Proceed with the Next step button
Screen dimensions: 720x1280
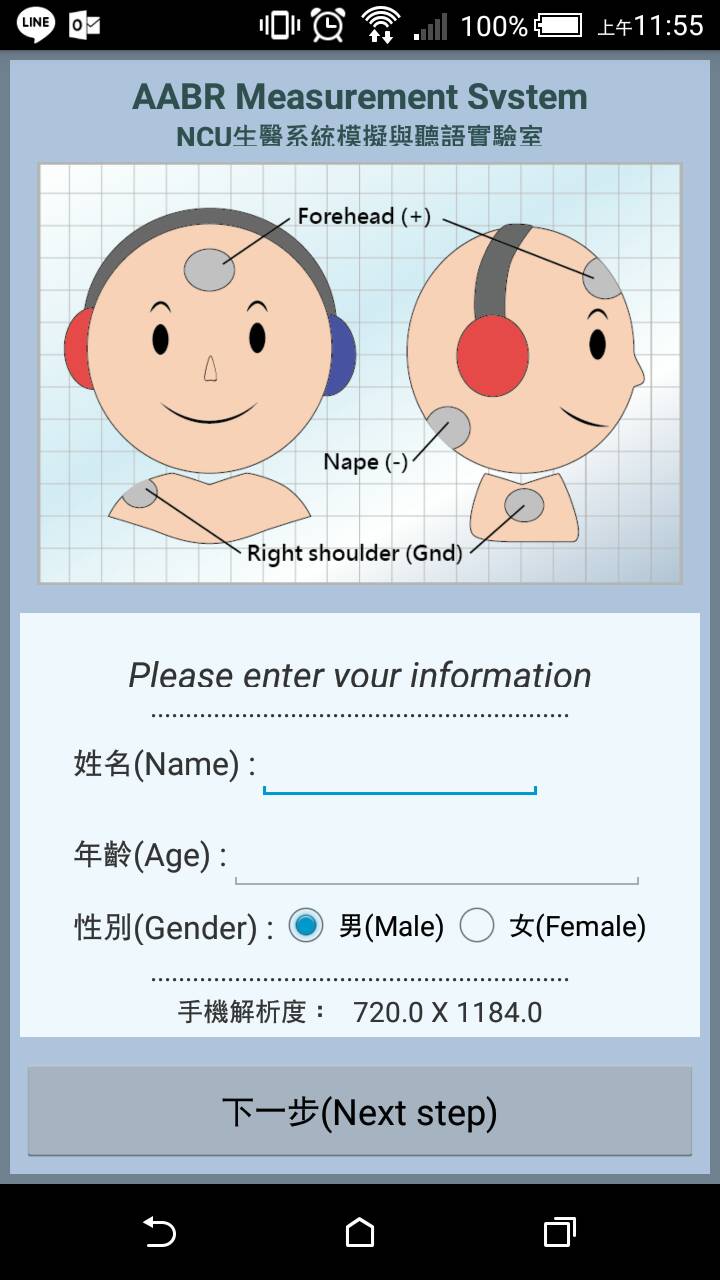tap(360, 1112)
